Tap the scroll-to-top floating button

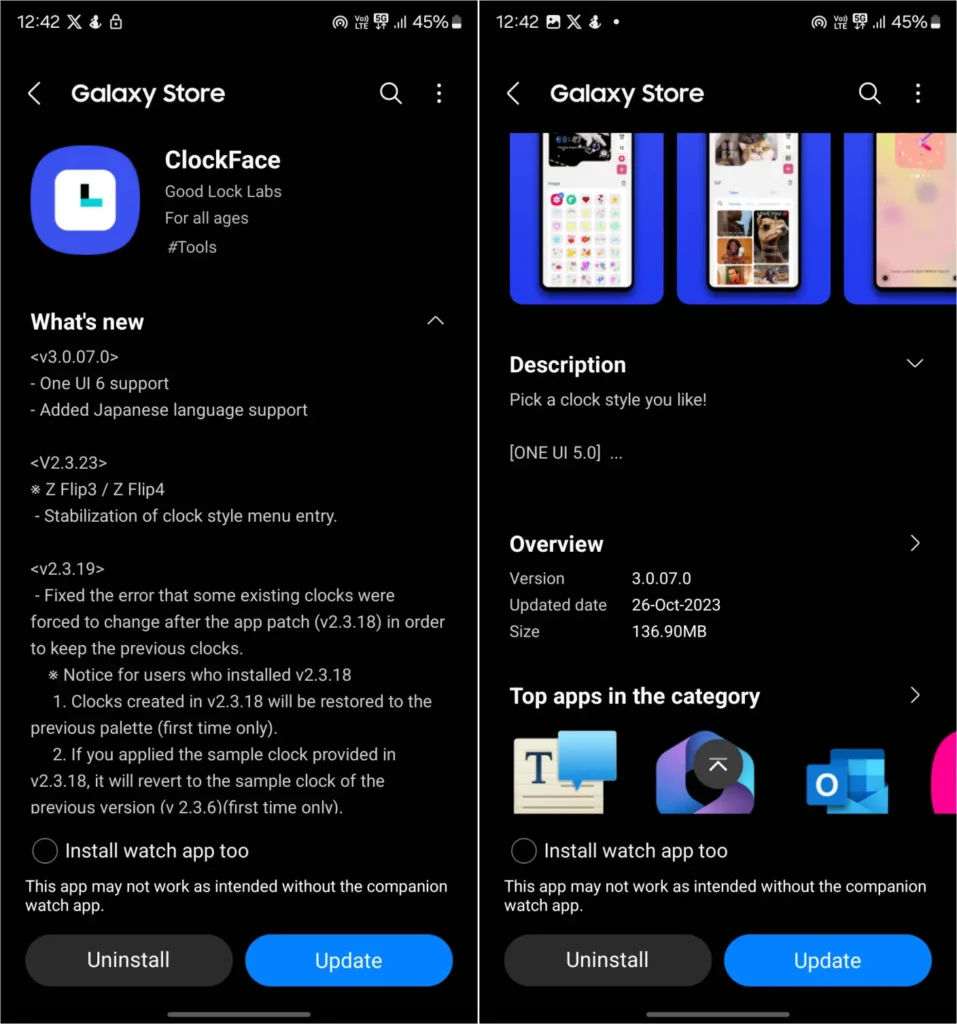point(717,766)
